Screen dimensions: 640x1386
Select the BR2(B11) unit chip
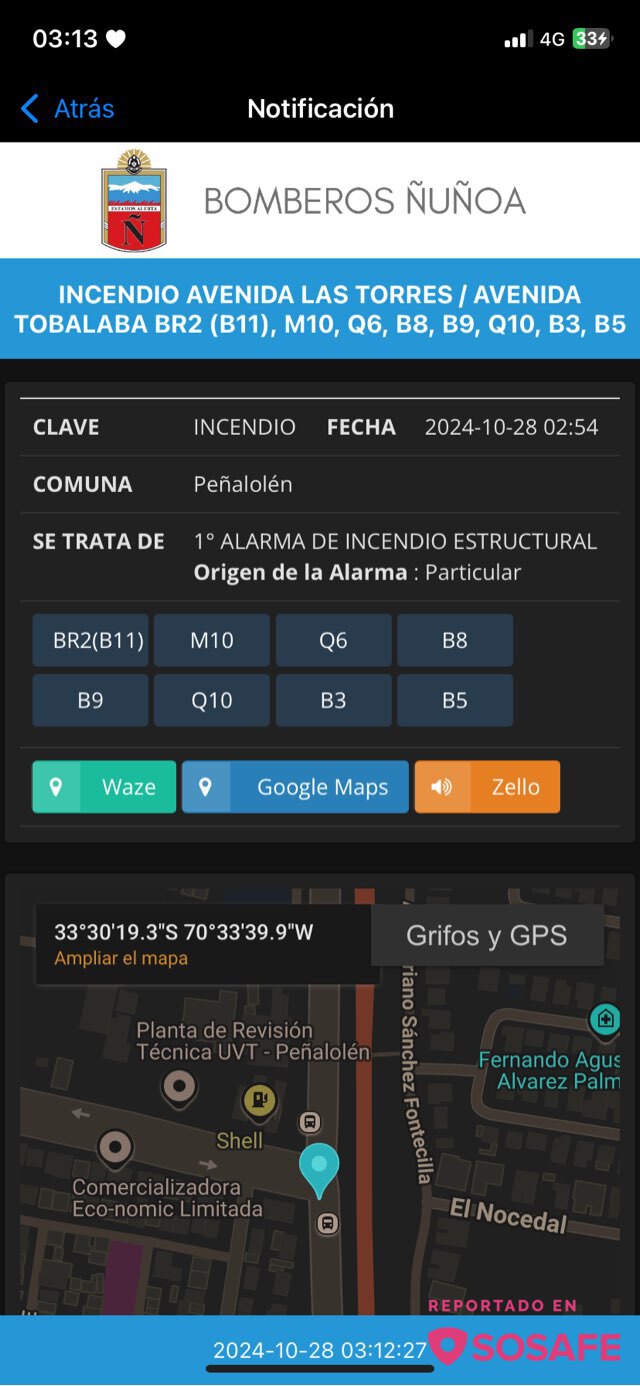point(91,640)
